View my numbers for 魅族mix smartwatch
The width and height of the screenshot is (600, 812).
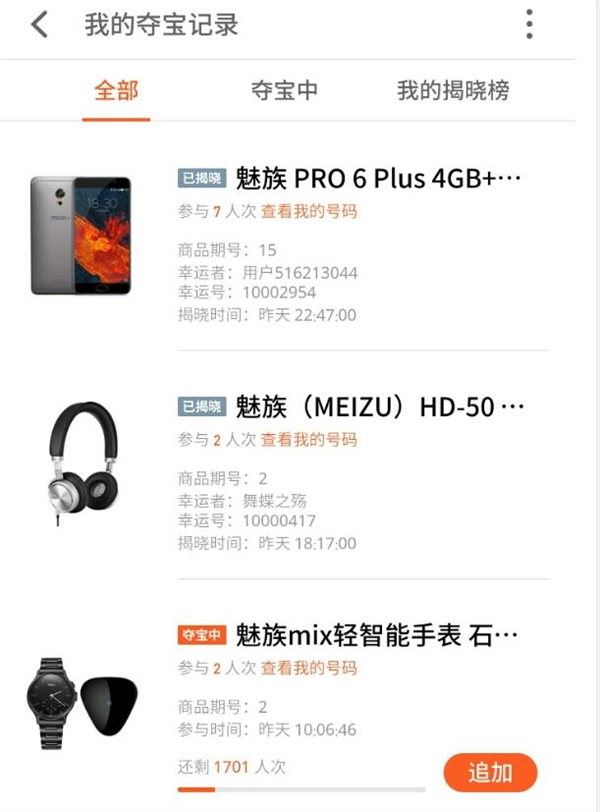(x=309, y=667)
